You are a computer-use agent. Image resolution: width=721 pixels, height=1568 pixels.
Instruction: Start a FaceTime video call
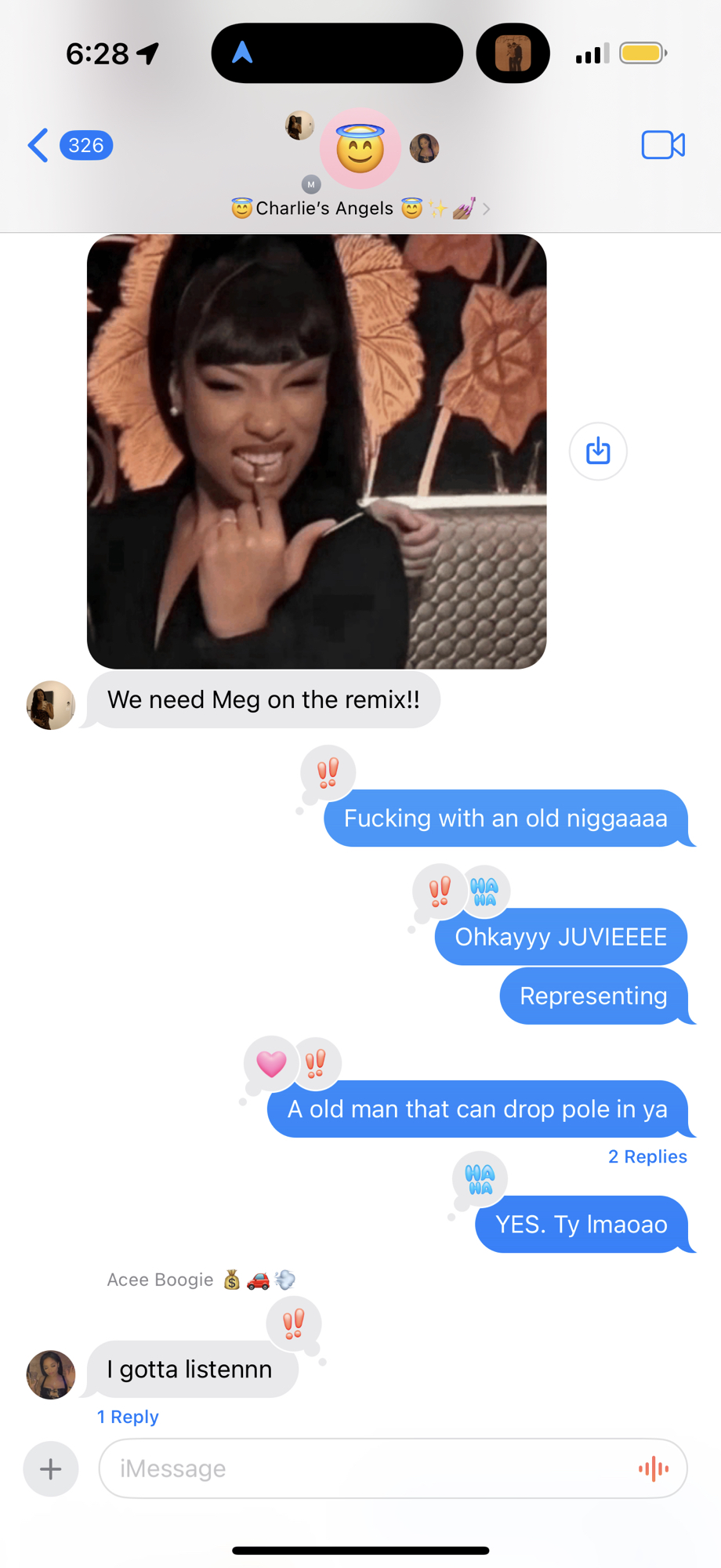coord(663,146)
